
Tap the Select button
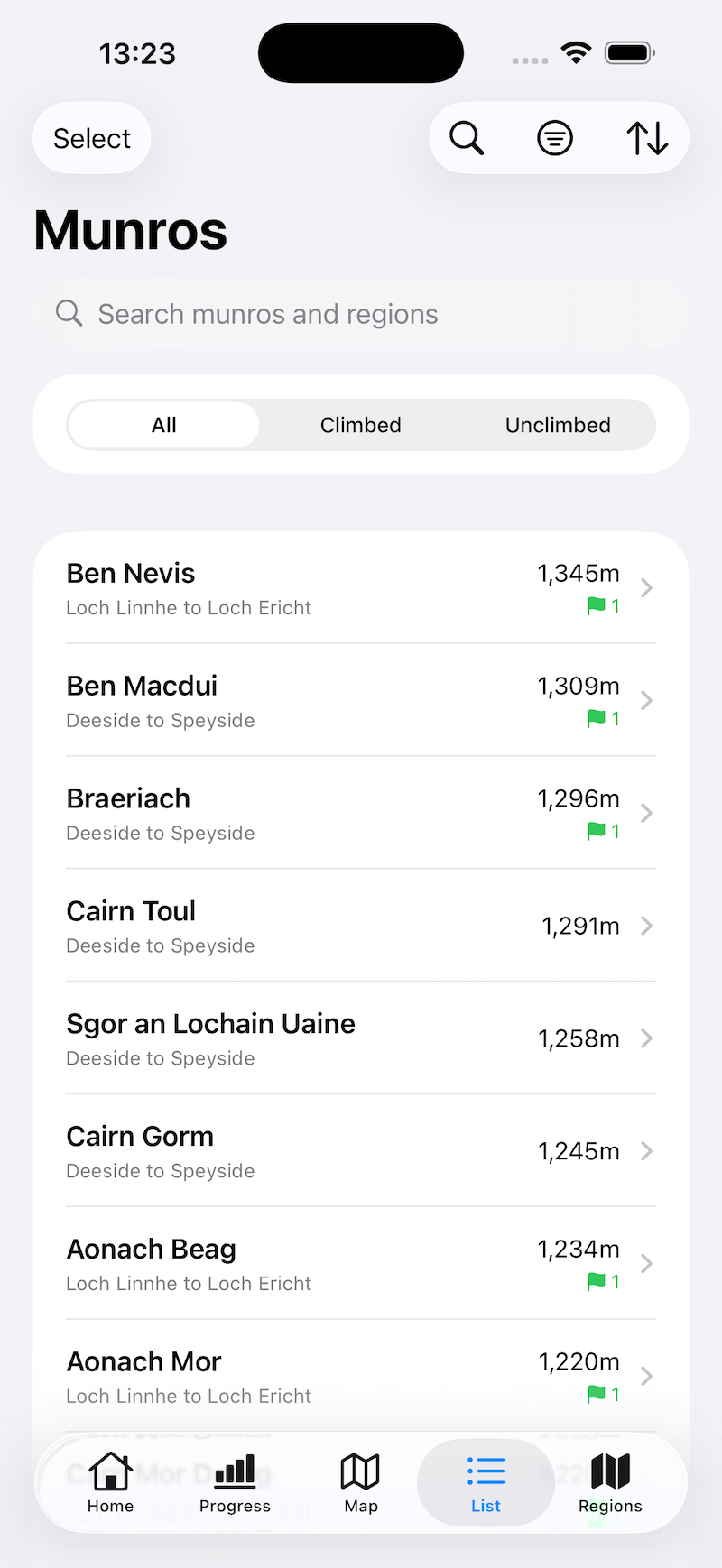click(x=91, y=138)
